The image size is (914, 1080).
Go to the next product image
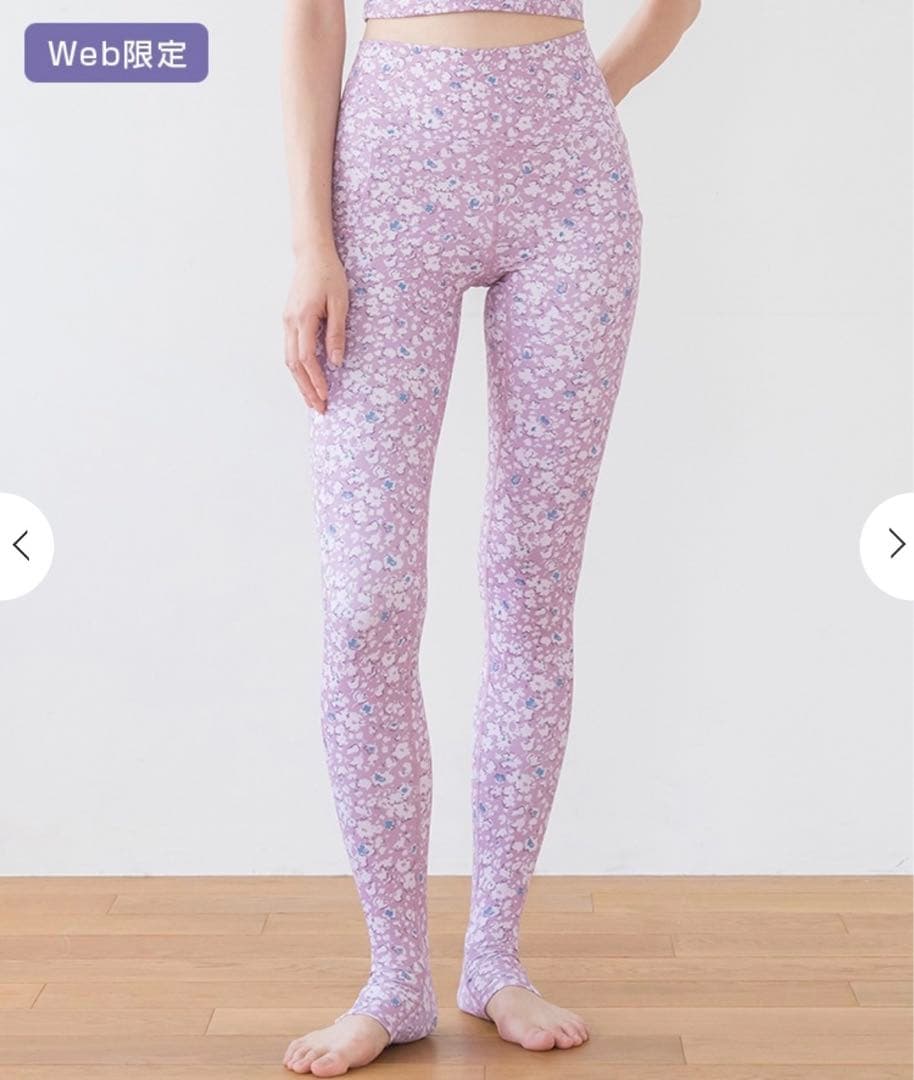point(893,545)
